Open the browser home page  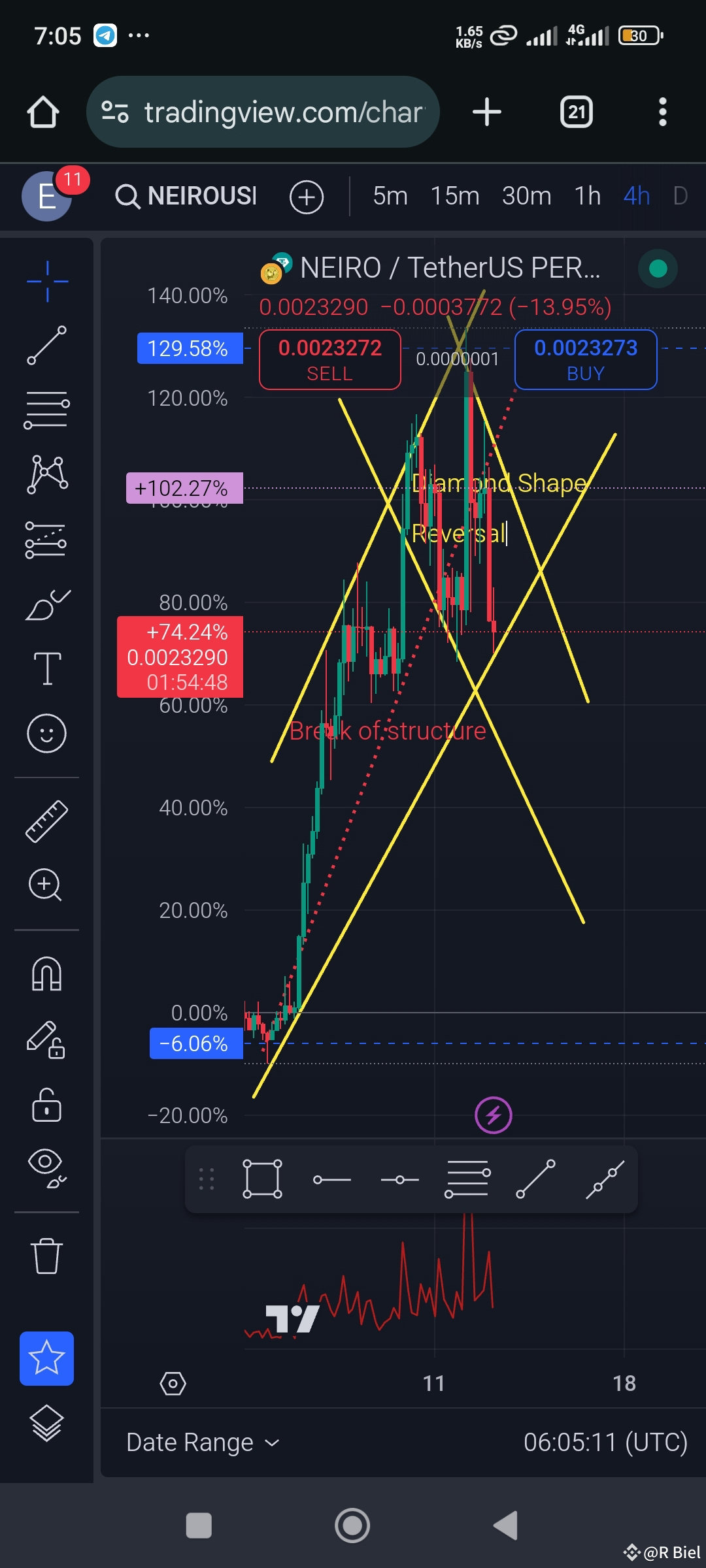tap(43, 112)
